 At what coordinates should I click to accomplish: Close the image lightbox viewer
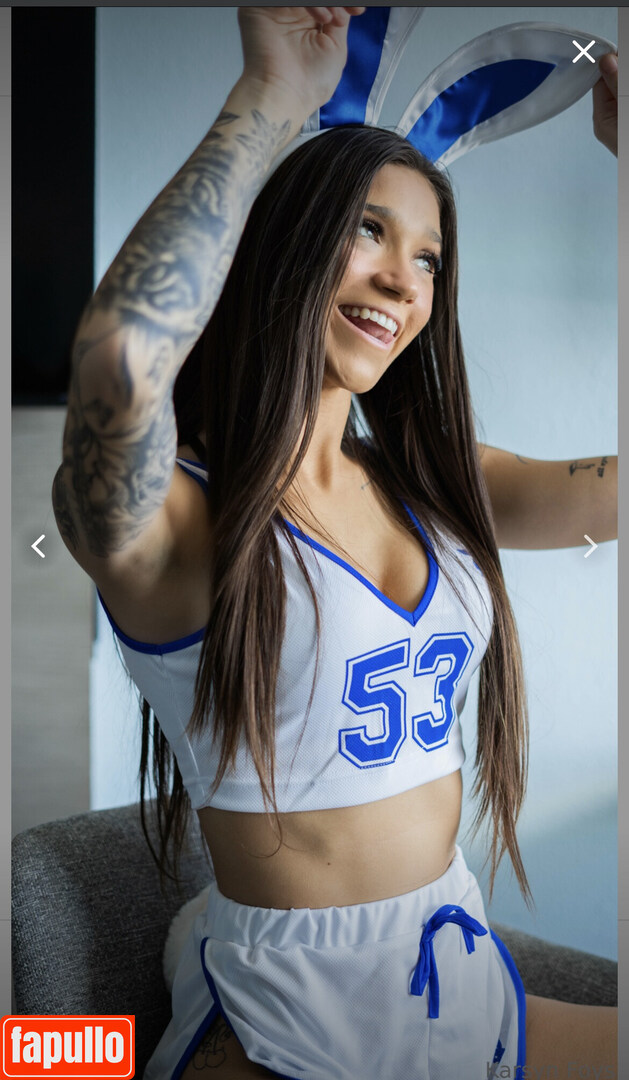pos(583,52)
